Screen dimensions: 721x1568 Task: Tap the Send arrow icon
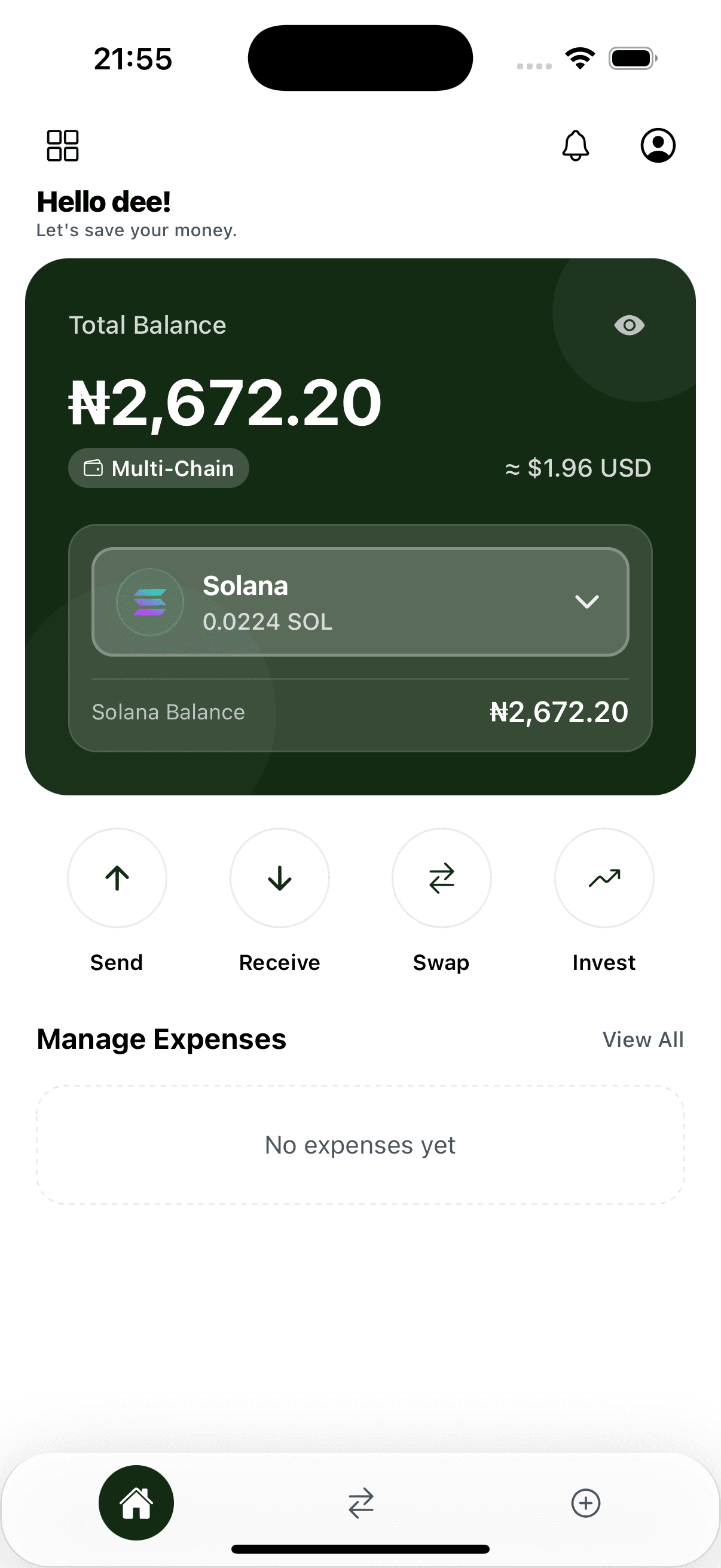(116, 878)
